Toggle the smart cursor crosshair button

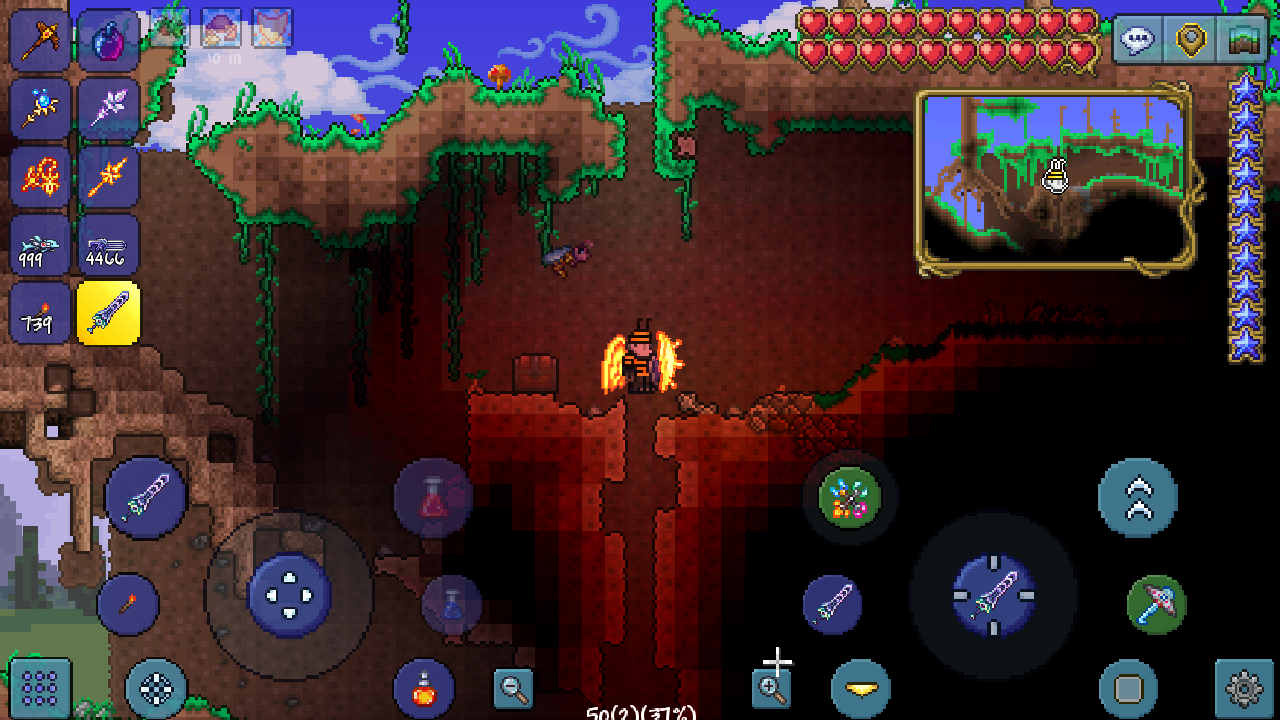tap(156, 688)
